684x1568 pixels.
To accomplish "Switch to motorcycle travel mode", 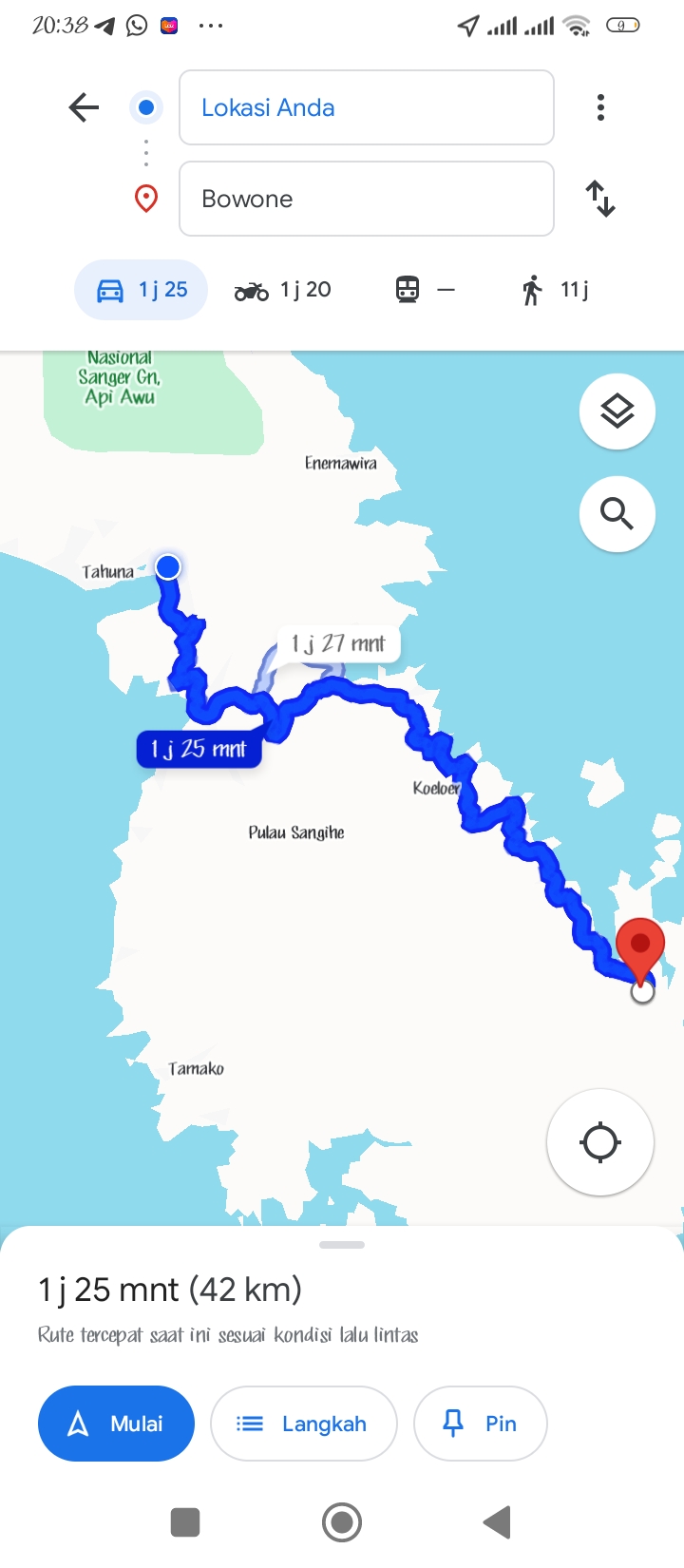I will 282,290.
